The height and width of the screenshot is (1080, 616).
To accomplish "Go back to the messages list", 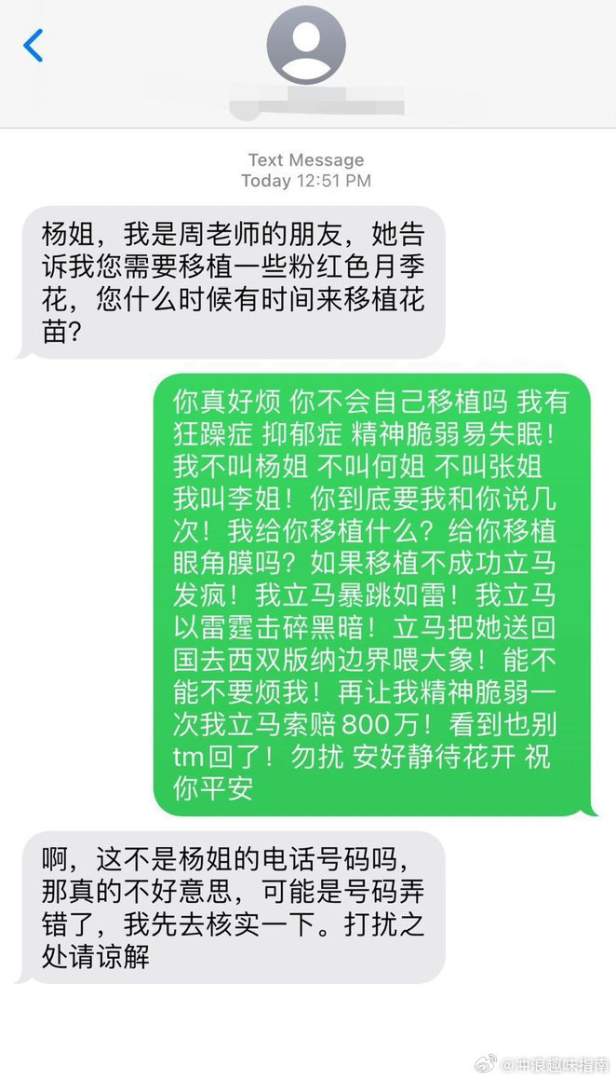I will (x=34, y=45).
